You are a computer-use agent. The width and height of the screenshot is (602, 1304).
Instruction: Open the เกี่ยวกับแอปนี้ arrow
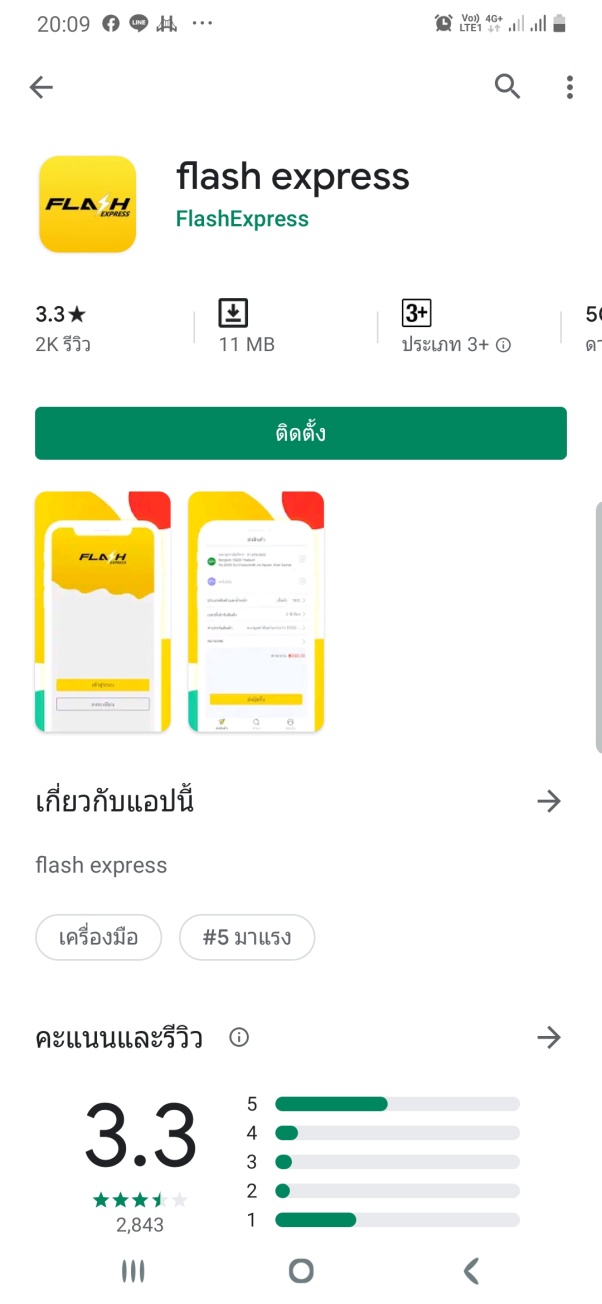click(x=548, y=801)
